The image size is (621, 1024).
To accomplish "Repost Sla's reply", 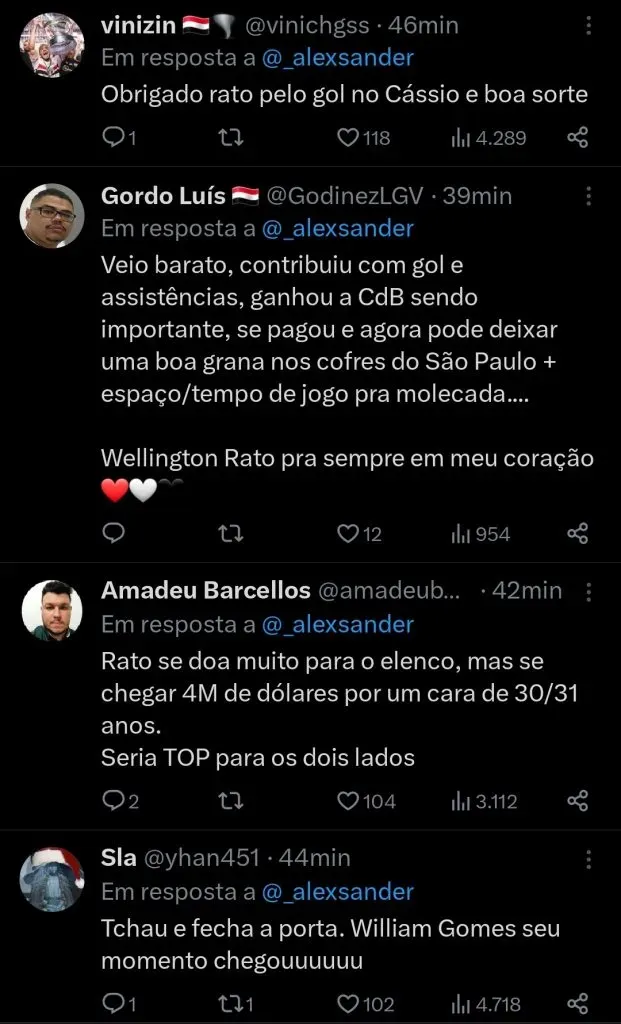I will click(230, 1003).
